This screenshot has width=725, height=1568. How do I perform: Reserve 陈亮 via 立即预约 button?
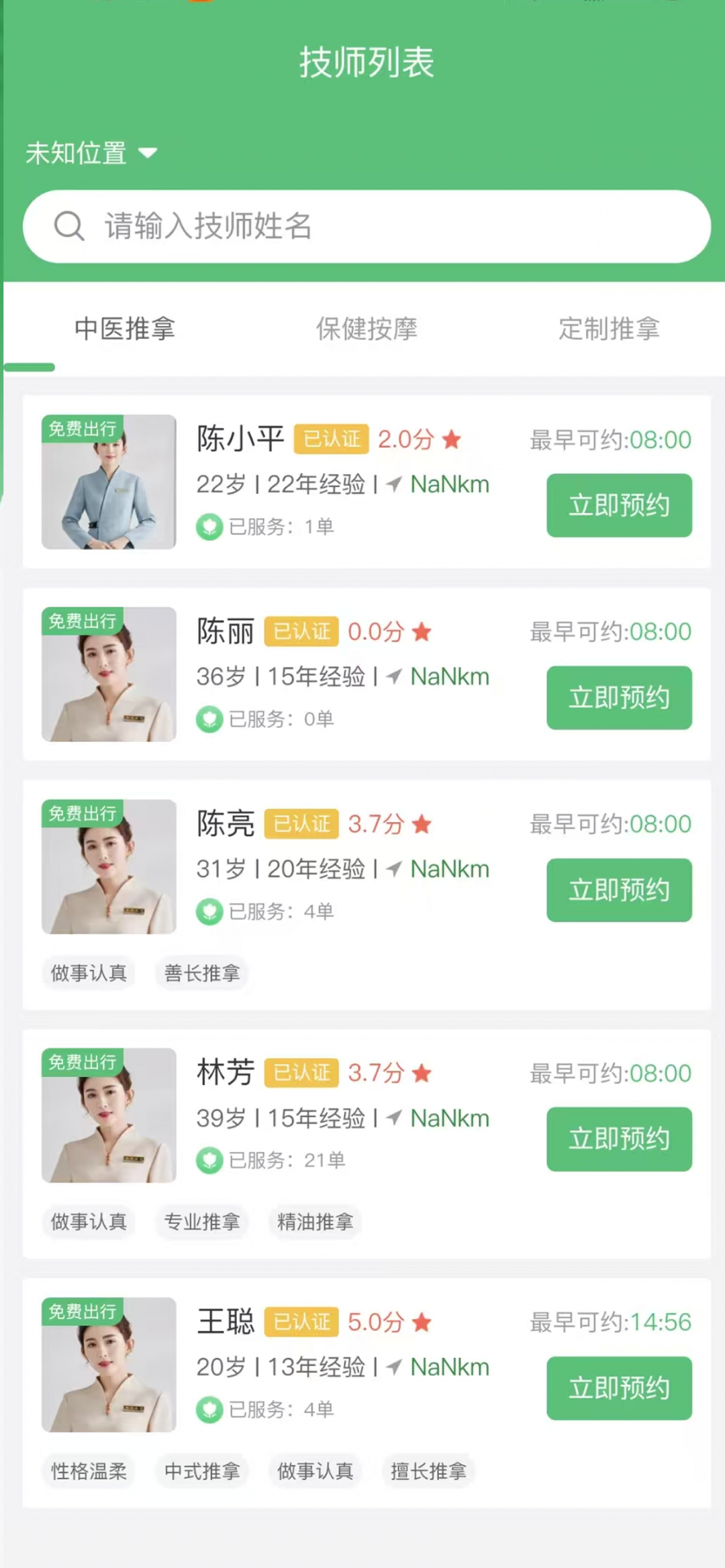click(x=619, y=890)
